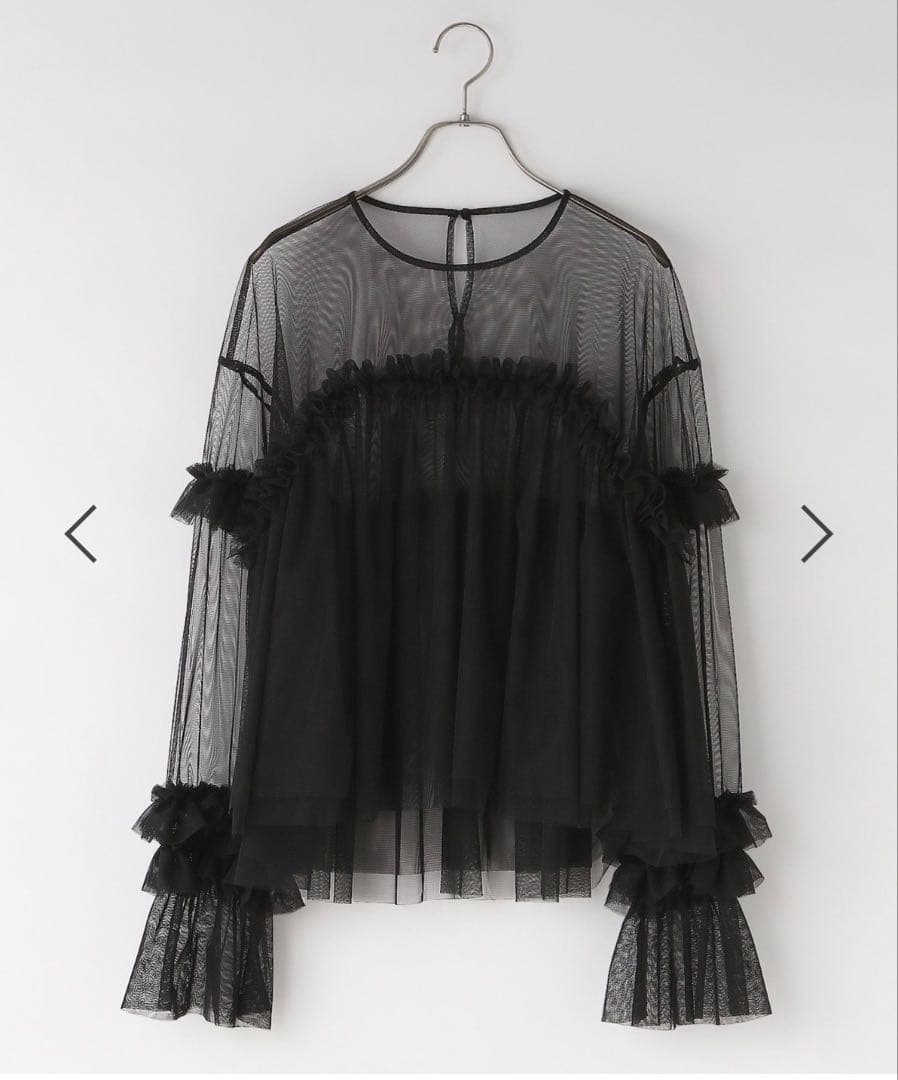
Task: Go to the previous product image
Action: click(80, 533)
